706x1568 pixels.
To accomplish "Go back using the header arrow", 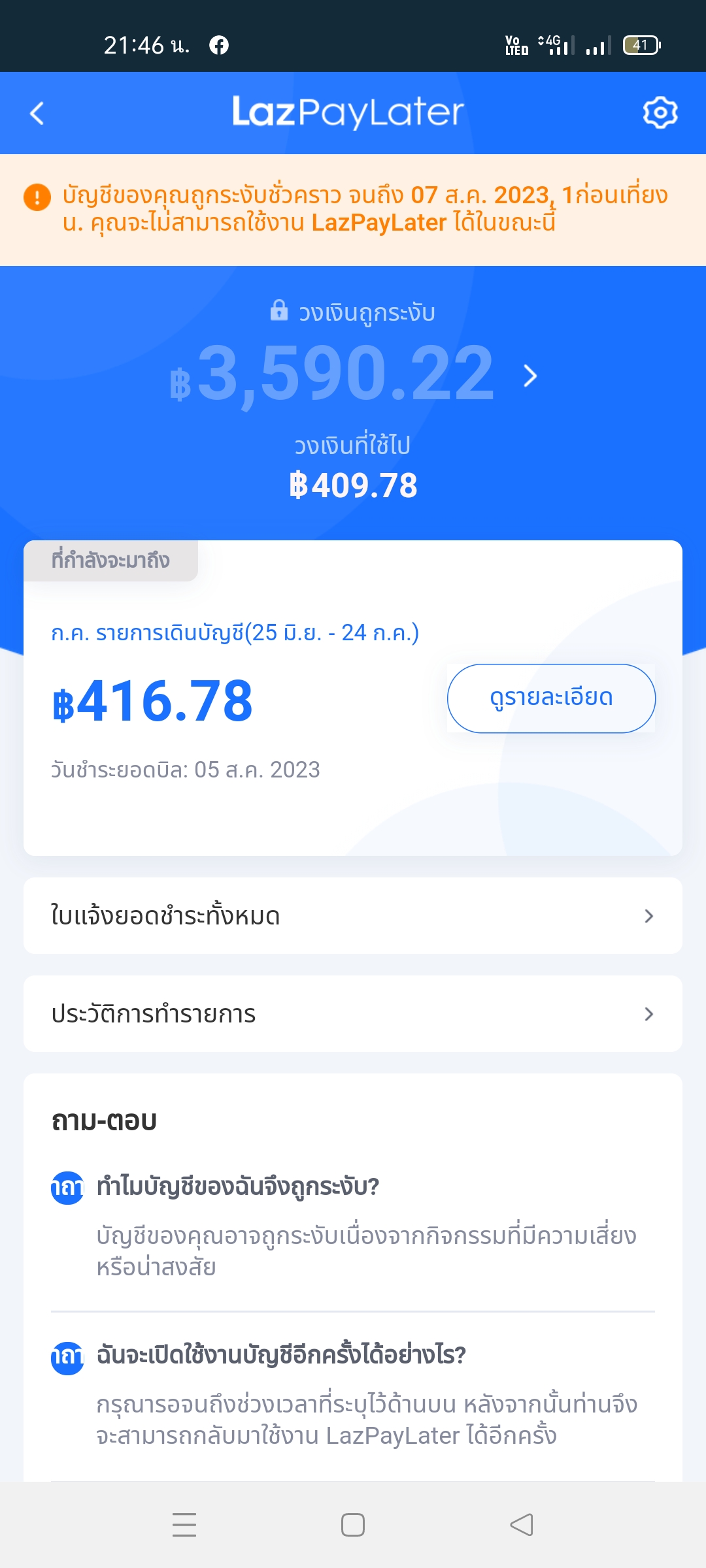I will 37,113.
